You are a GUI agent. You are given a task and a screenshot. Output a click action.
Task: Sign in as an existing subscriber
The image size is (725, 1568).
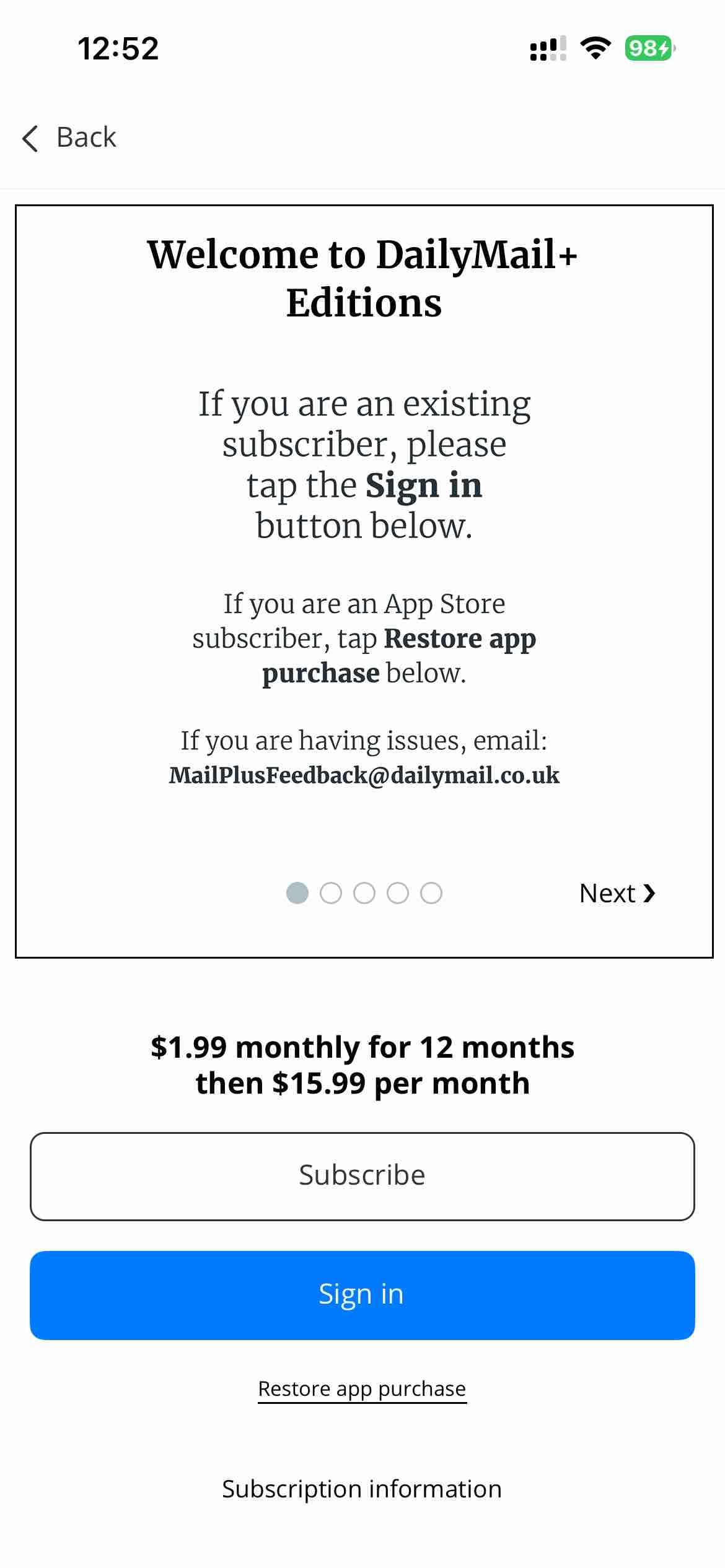362,1295
